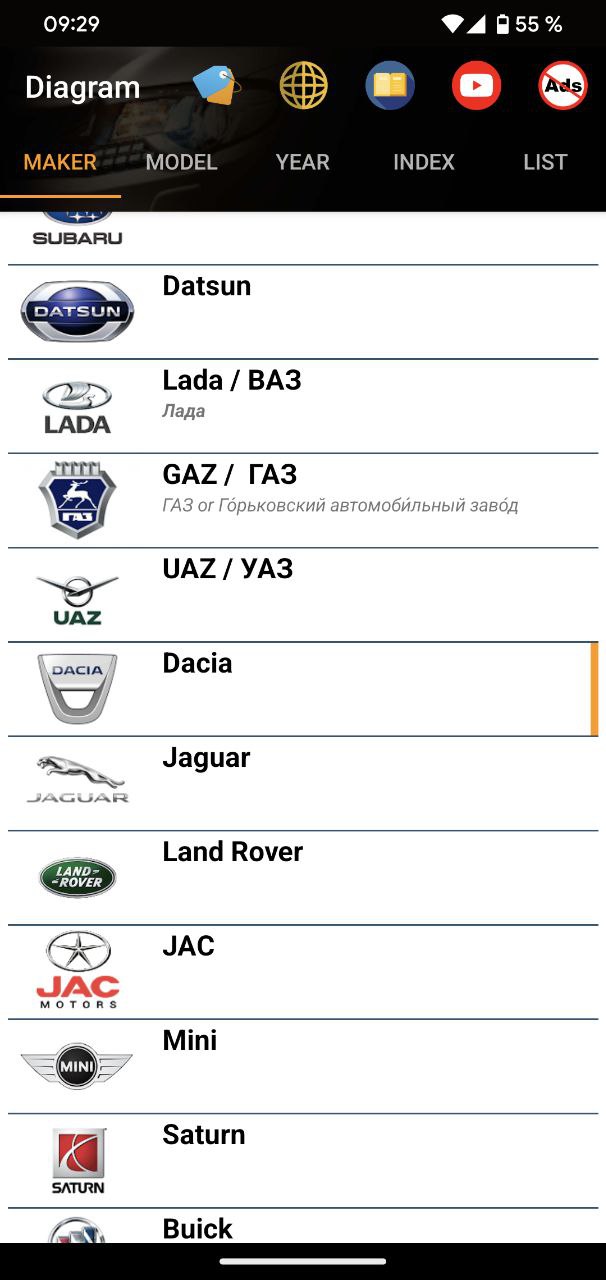Pick Mini from the list
This screenshot has height=1280, width=606.
pyautogui.click(x=303, y=1067)
